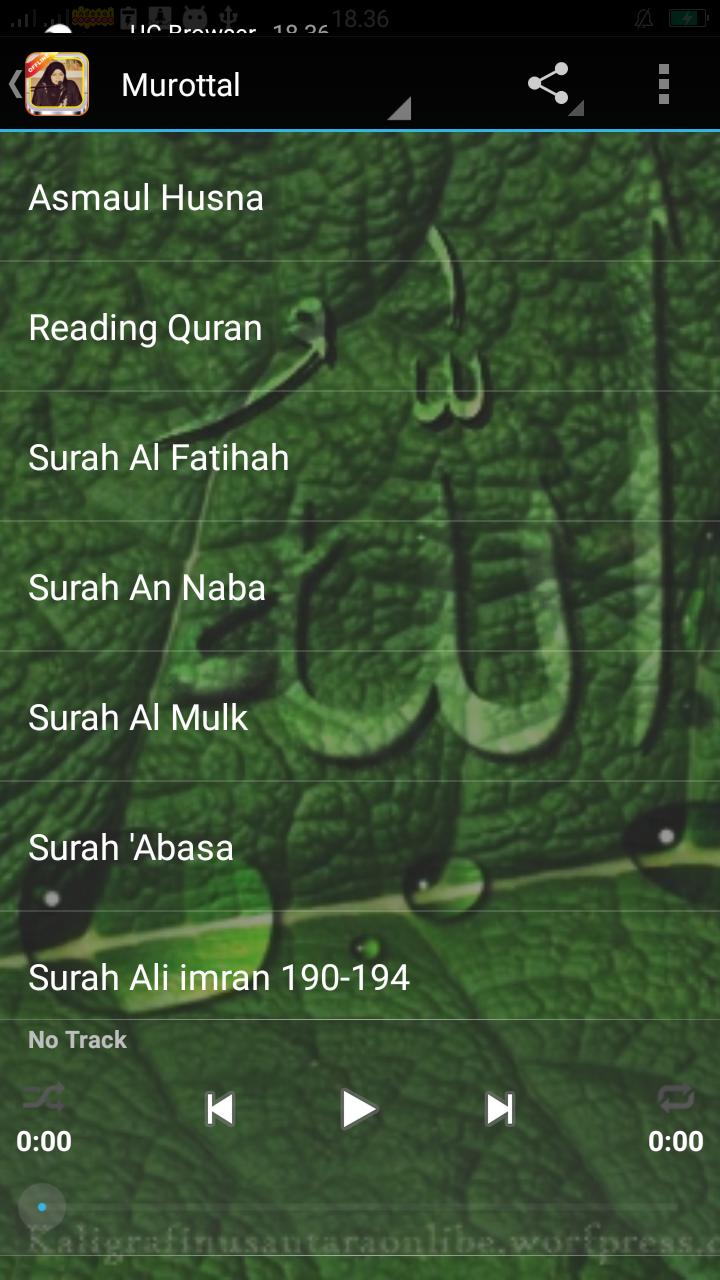Skip to the previous track
Image resolution: width=720 pixels, height=1280 pixels.
click(x=220, y=1109)
